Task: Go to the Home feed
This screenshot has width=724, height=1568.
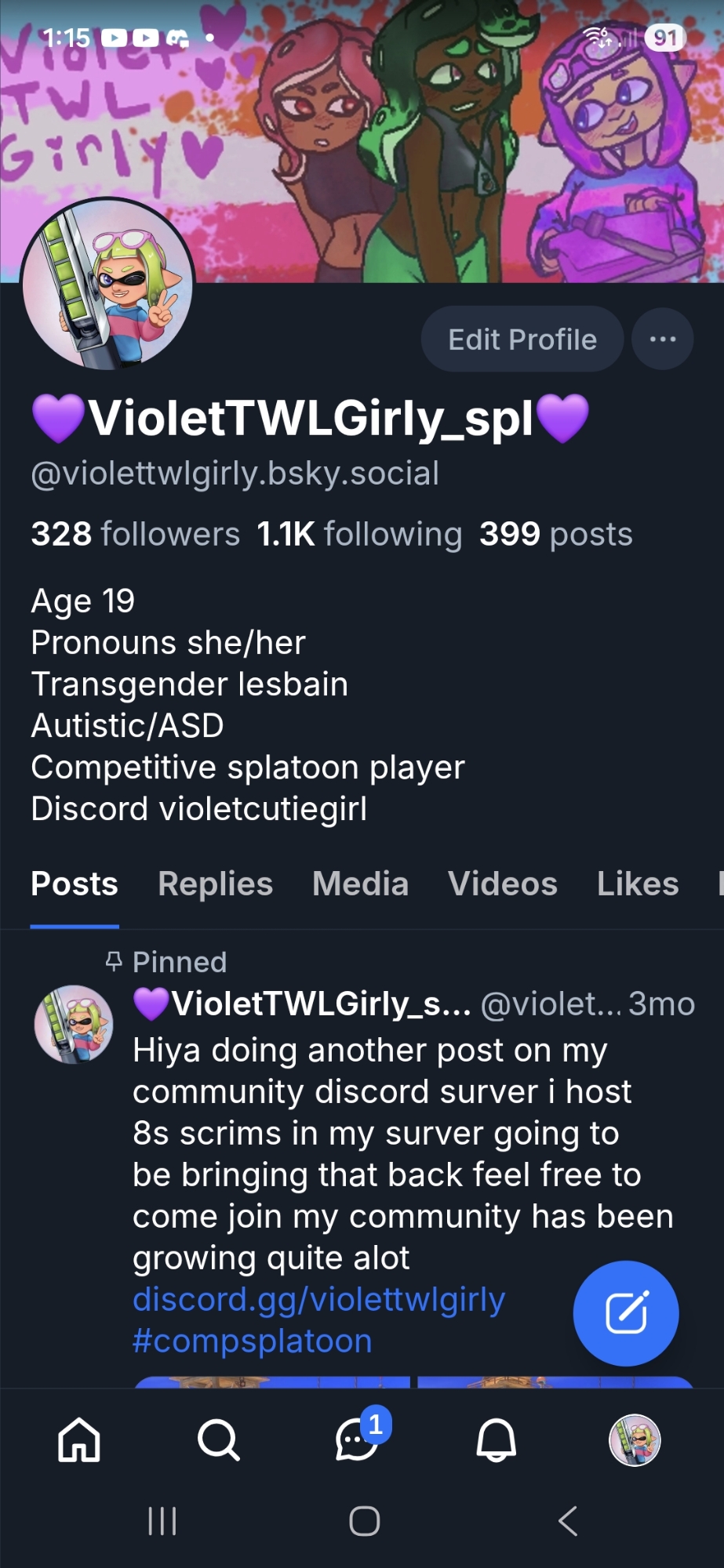Action: click(x=79, y=1440)
